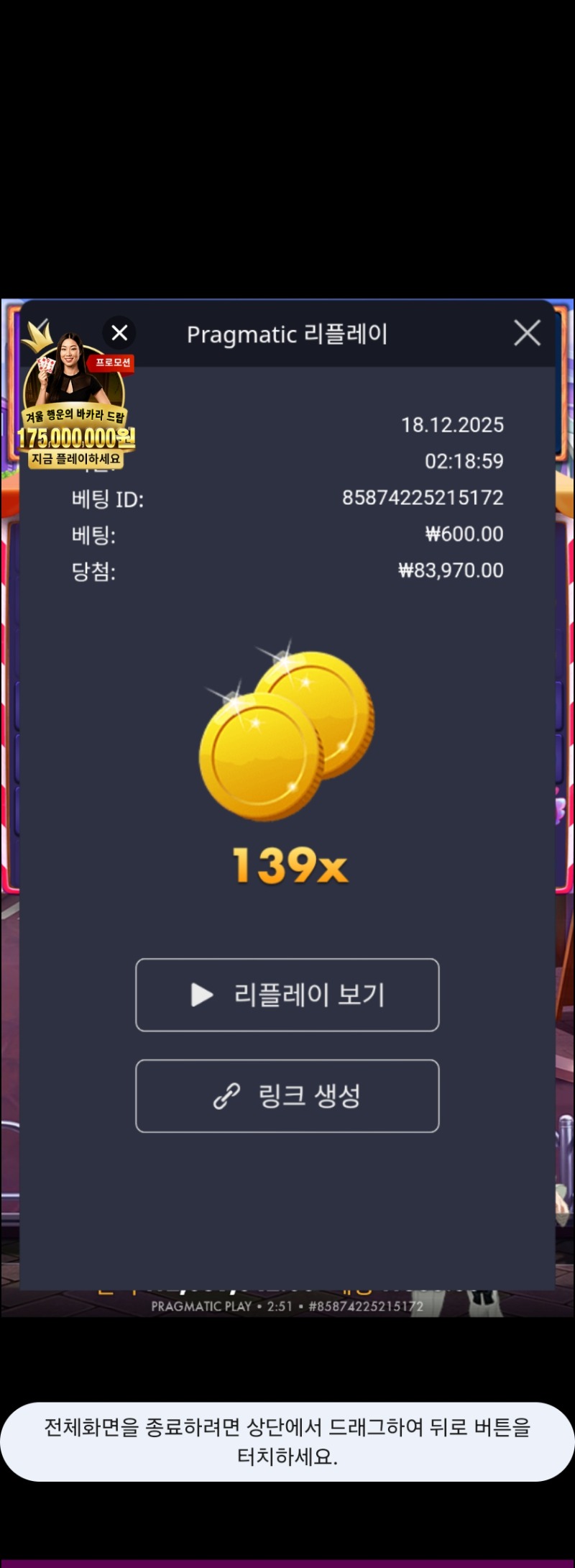Dismiss the 프로모션 baccarat drop banner
This screenshot has height=1568, width=575.
coord(119,333)
